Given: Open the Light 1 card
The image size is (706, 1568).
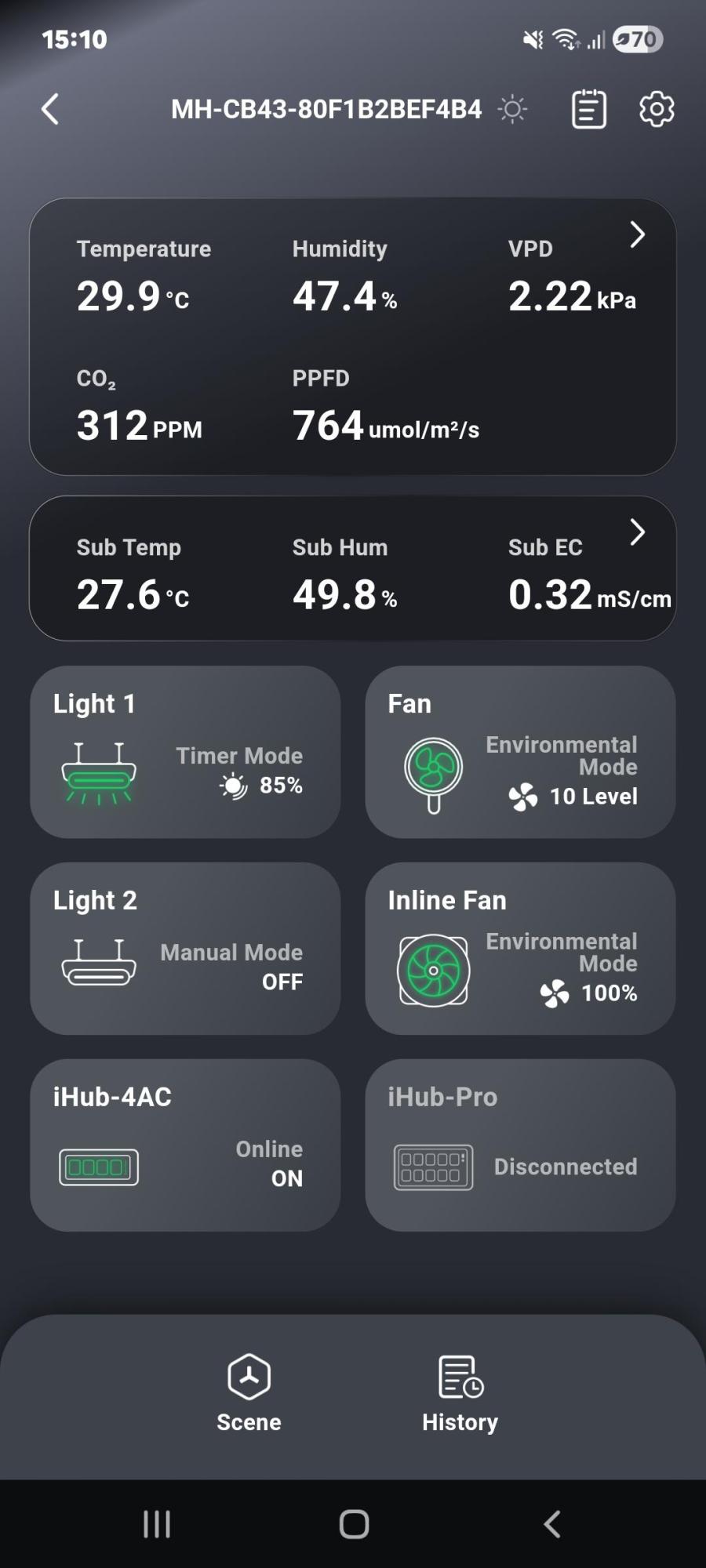Looking at the screenshot, I should [185, 752].
